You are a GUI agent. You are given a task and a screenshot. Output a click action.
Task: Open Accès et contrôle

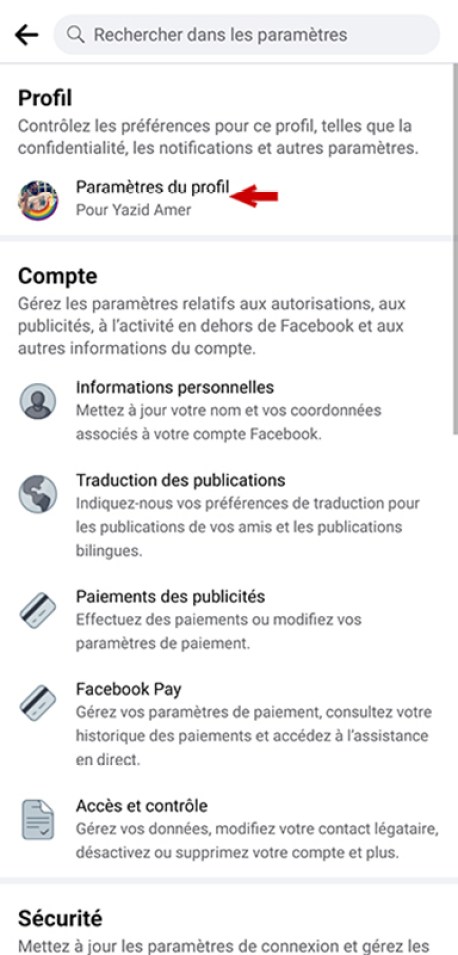(x=228, y=828)
